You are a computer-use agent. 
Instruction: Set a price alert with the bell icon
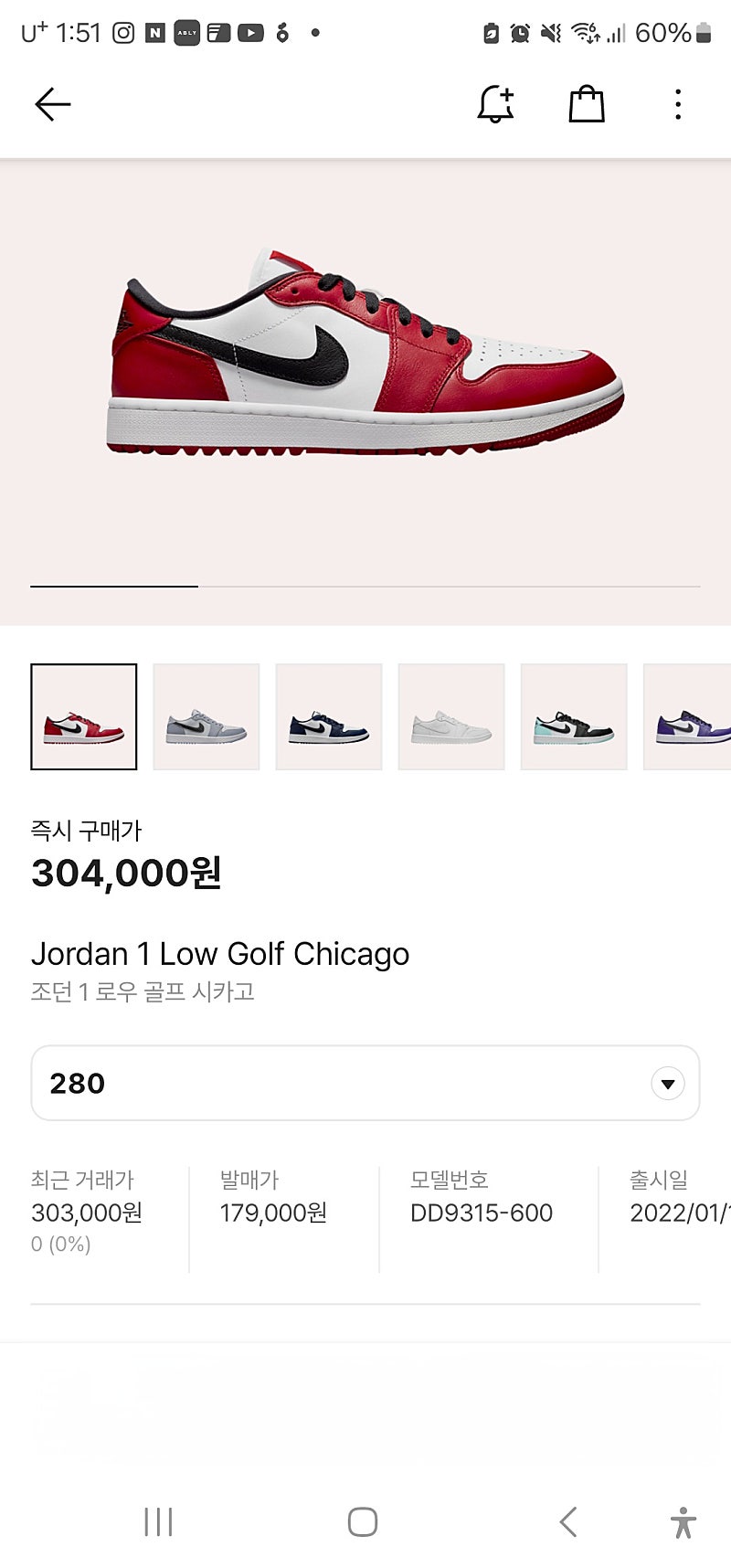[495, 104]
